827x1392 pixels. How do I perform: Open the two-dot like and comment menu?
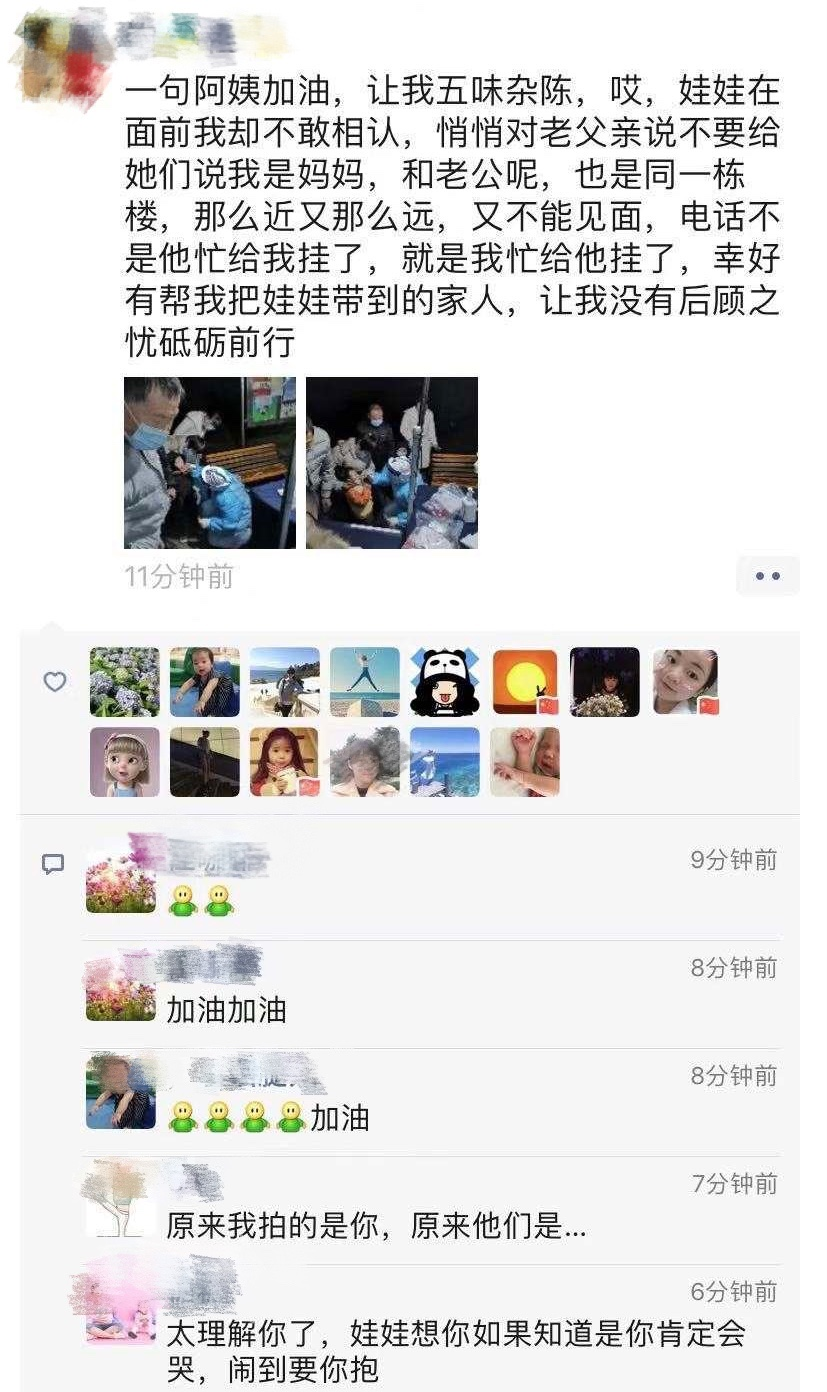pyautogui.click(x=767, y=576)
